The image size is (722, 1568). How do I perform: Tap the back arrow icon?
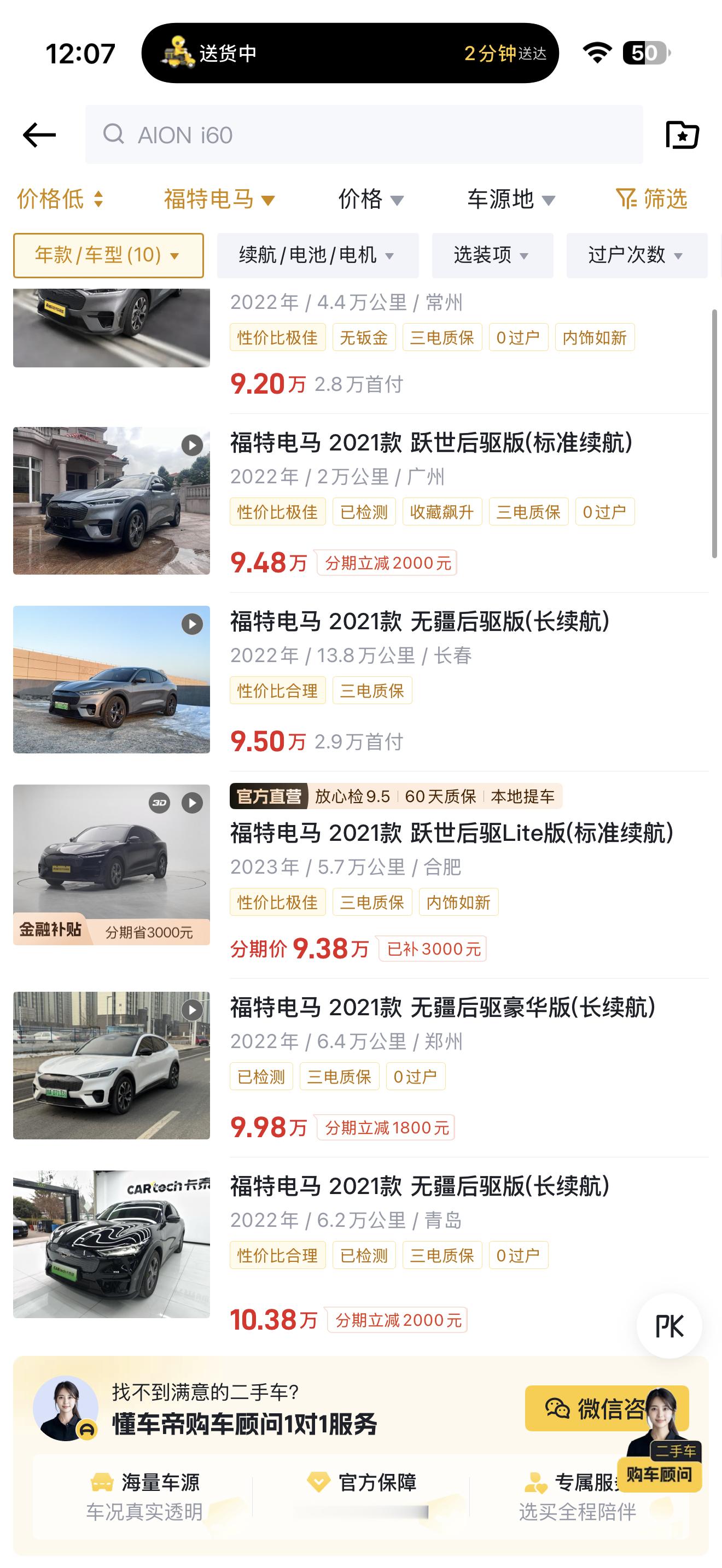pos(39,135)
